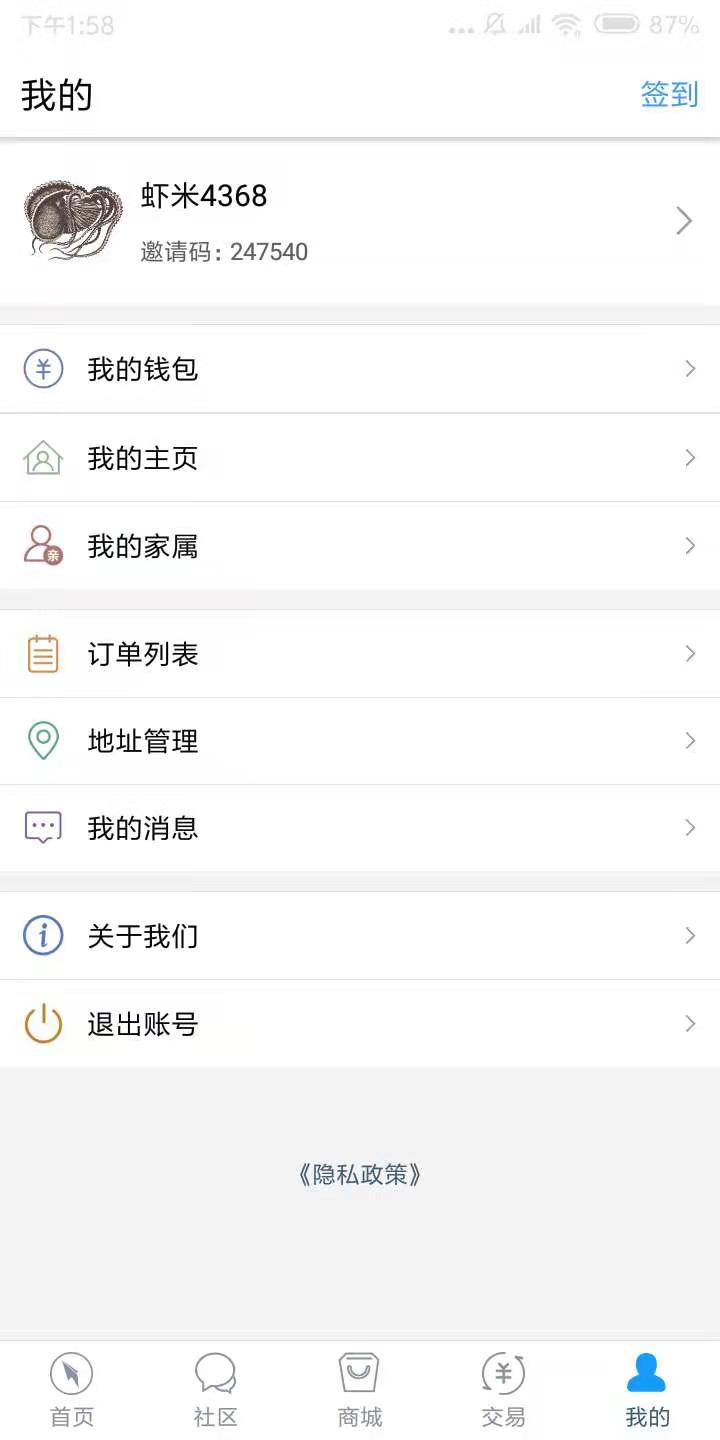Open 我的消息 via the message bubble icon
The height and width of the screenshot is (1440, 720).
pos(42,828)
